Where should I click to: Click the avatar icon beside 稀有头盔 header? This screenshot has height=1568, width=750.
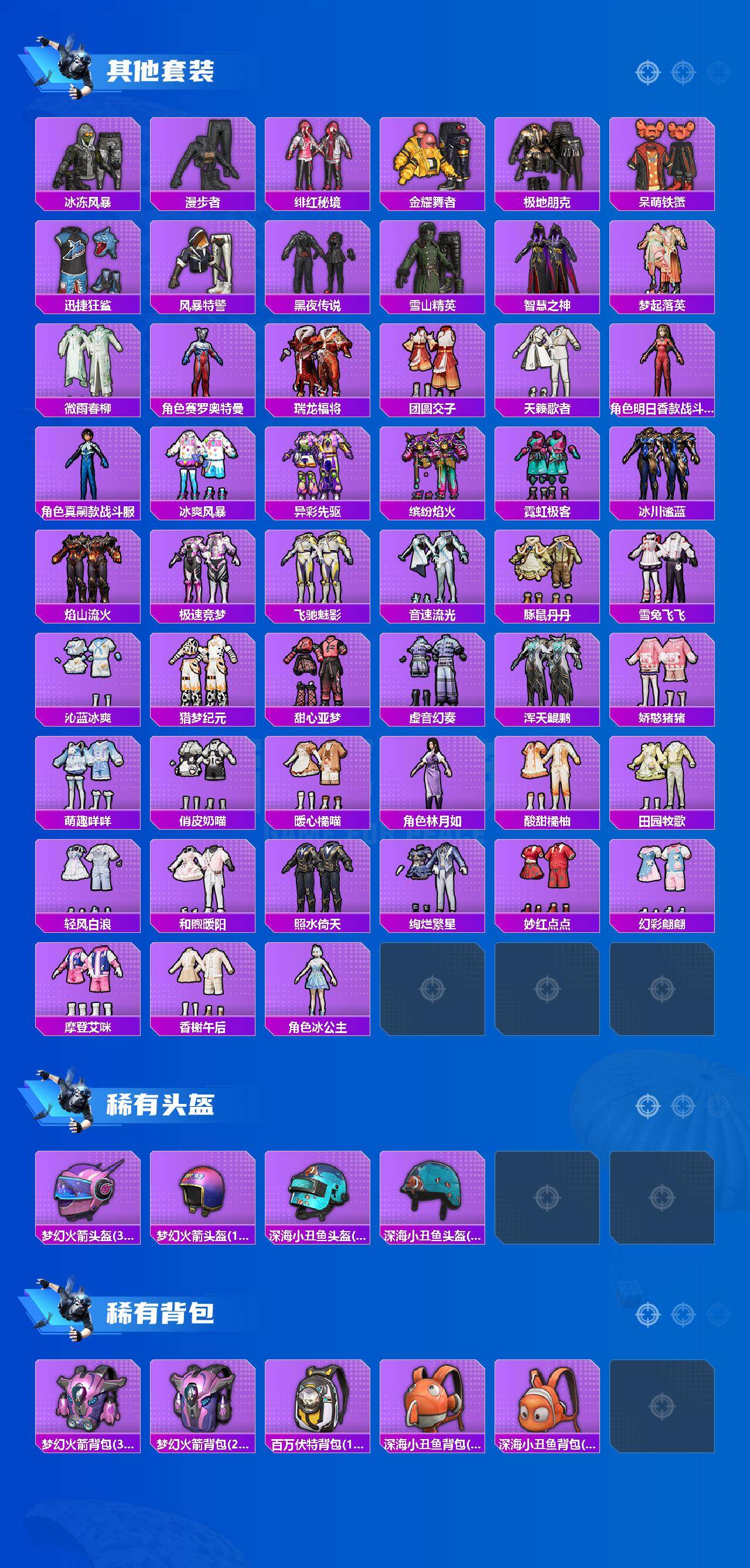point(76,1099)
